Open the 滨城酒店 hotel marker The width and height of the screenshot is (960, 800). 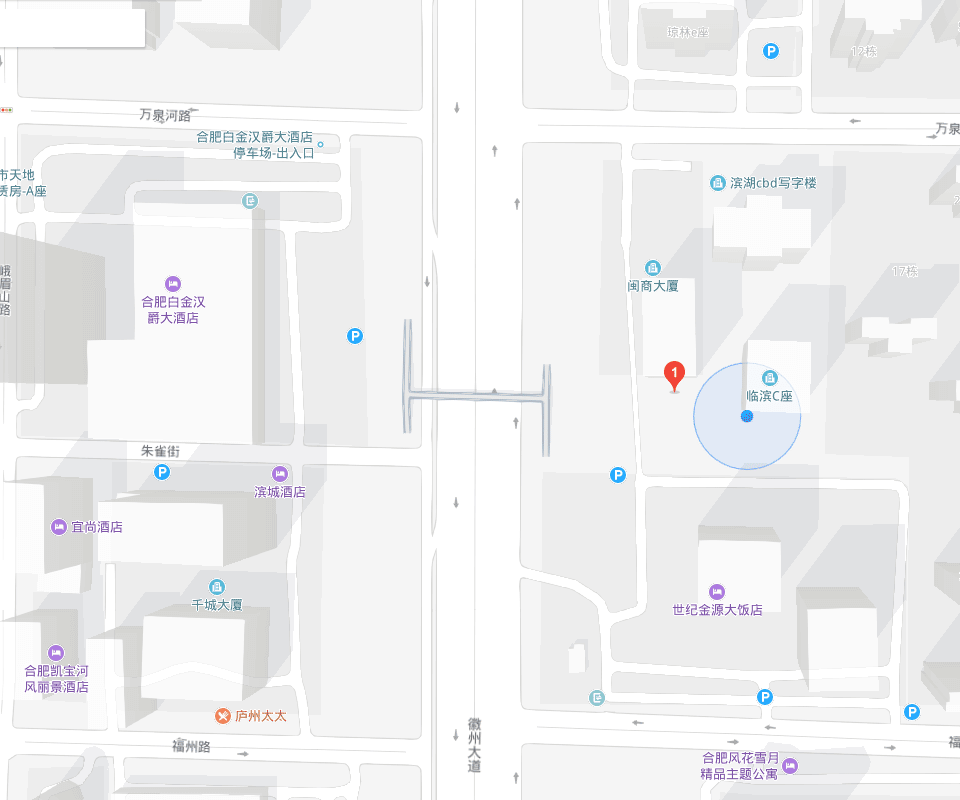(280, 473)
